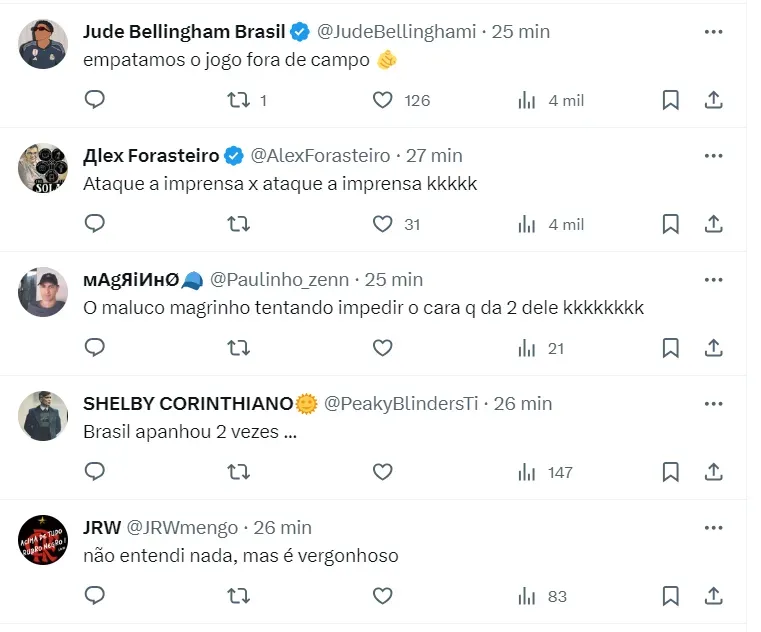Retweet Paulinho_zenn's post

(x=238, y=348)
